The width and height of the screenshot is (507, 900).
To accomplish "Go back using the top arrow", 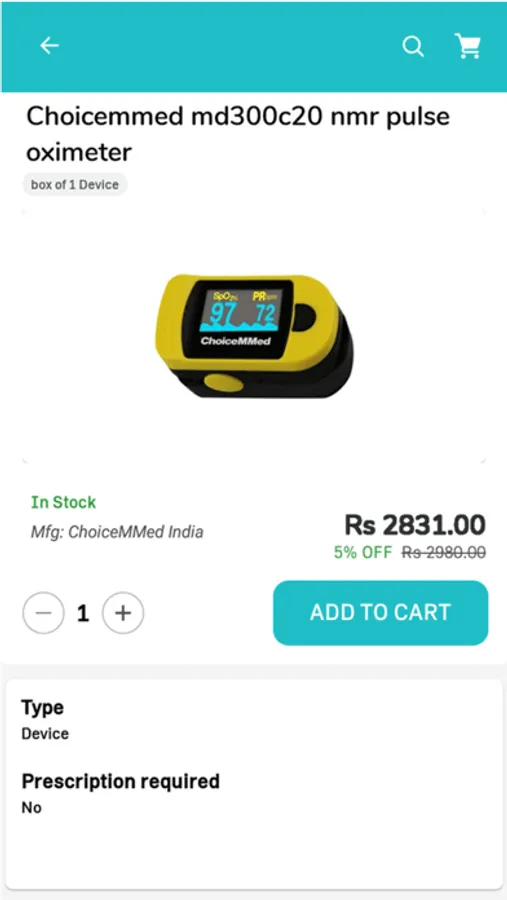I will pyautogui.click(x=49, y=46).
